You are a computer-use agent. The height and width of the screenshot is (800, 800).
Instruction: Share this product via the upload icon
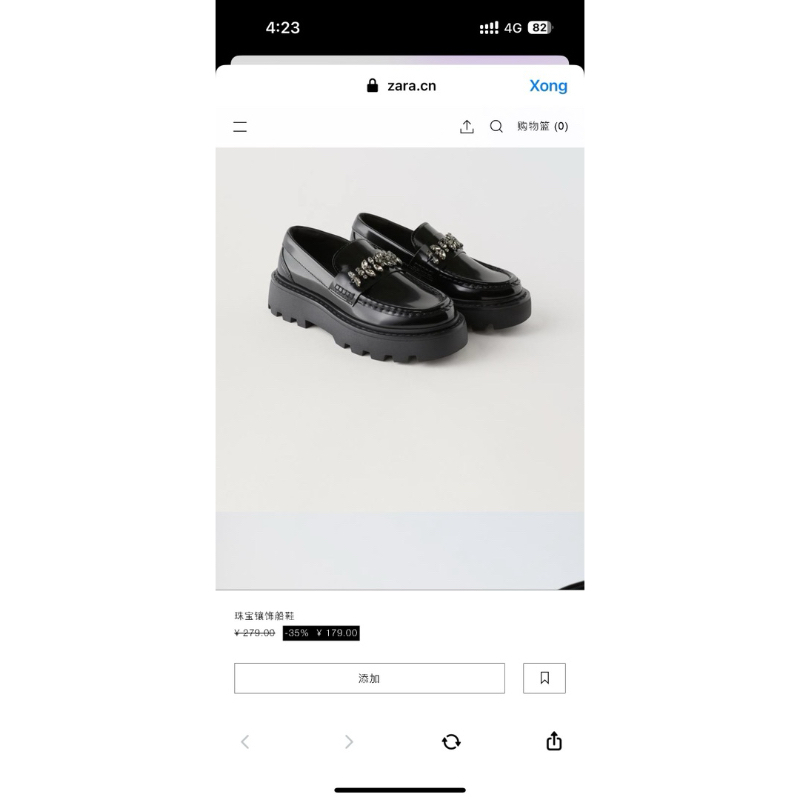tap(467, 127)
